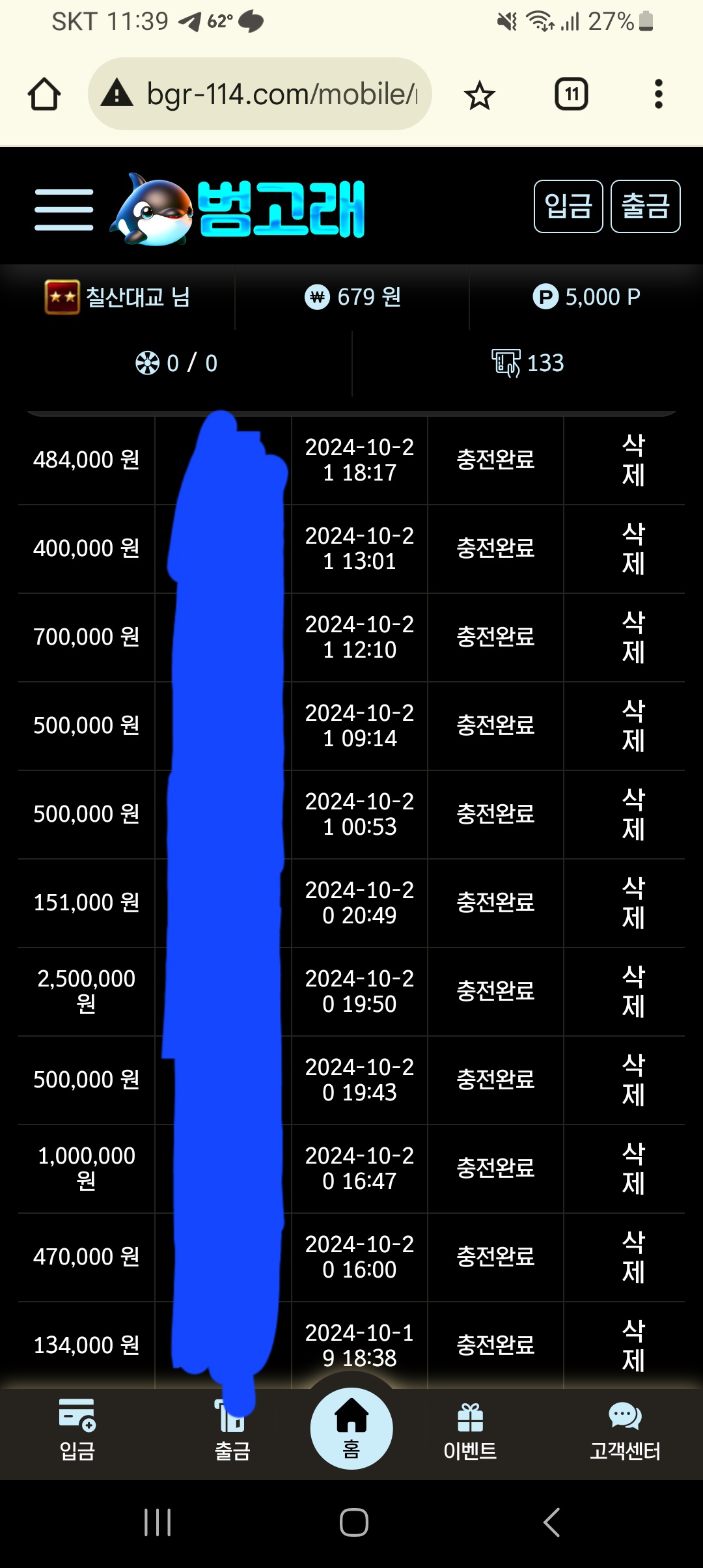Open the 5,000 P points balance

click(586, 297)
